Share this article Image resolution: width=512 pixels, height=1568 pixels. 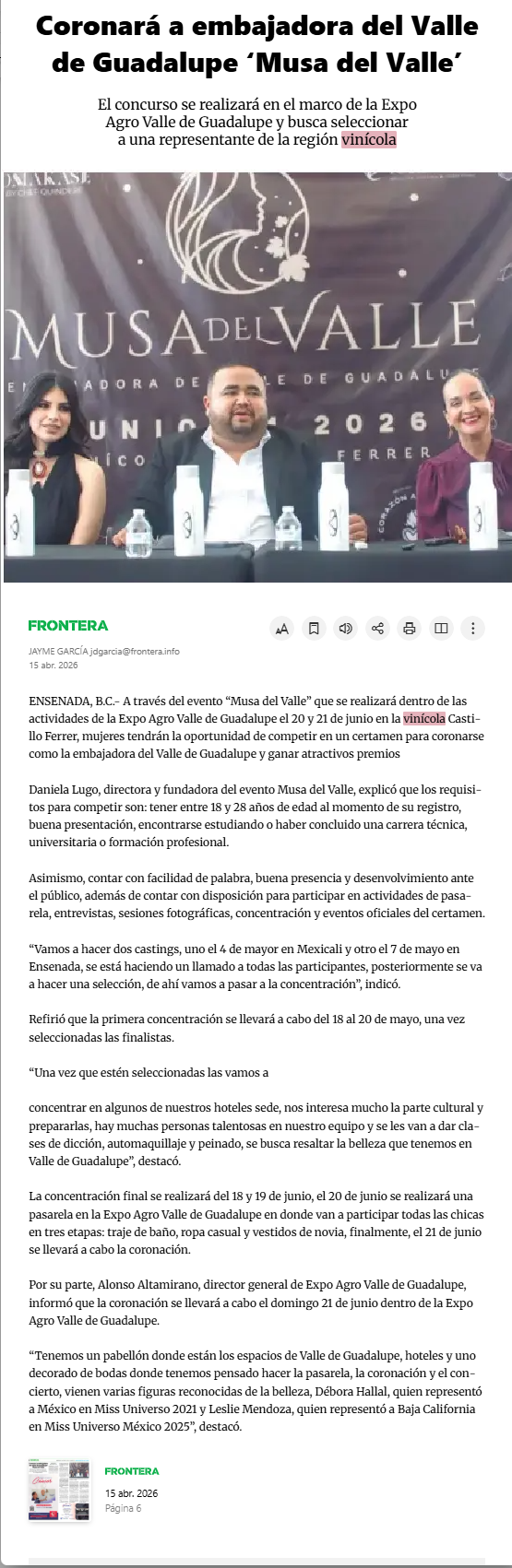(x=377, y=629)
